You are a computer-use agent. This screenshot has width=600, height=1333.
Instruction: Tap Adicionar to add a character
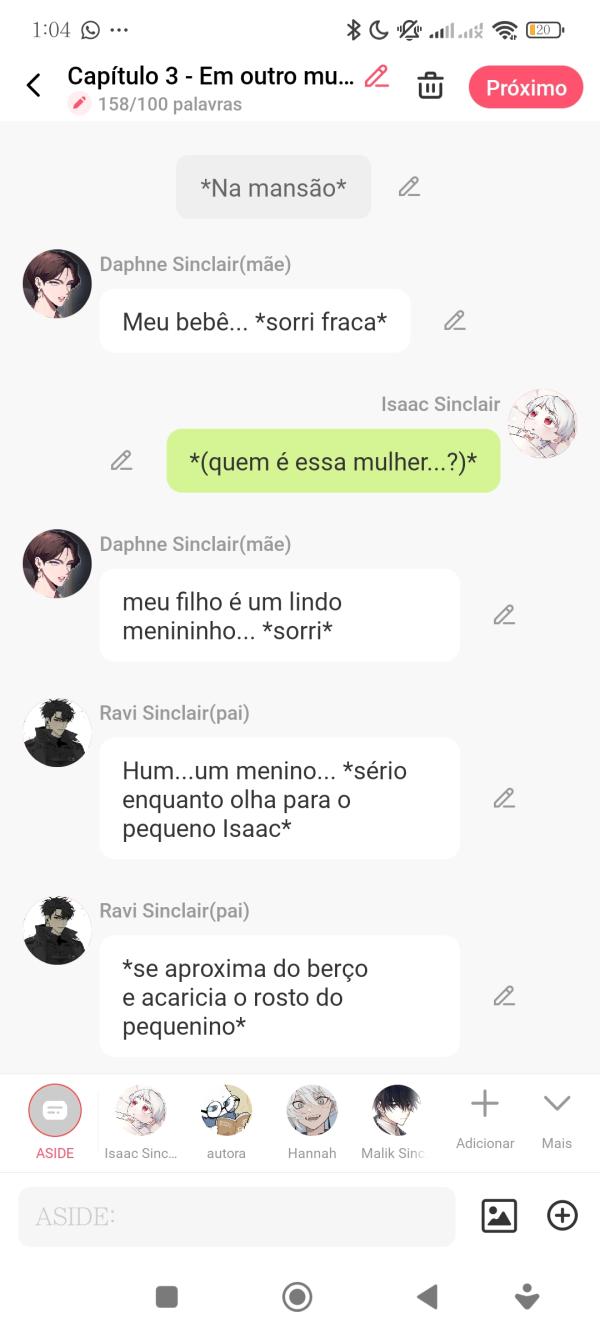(485, 1120)
